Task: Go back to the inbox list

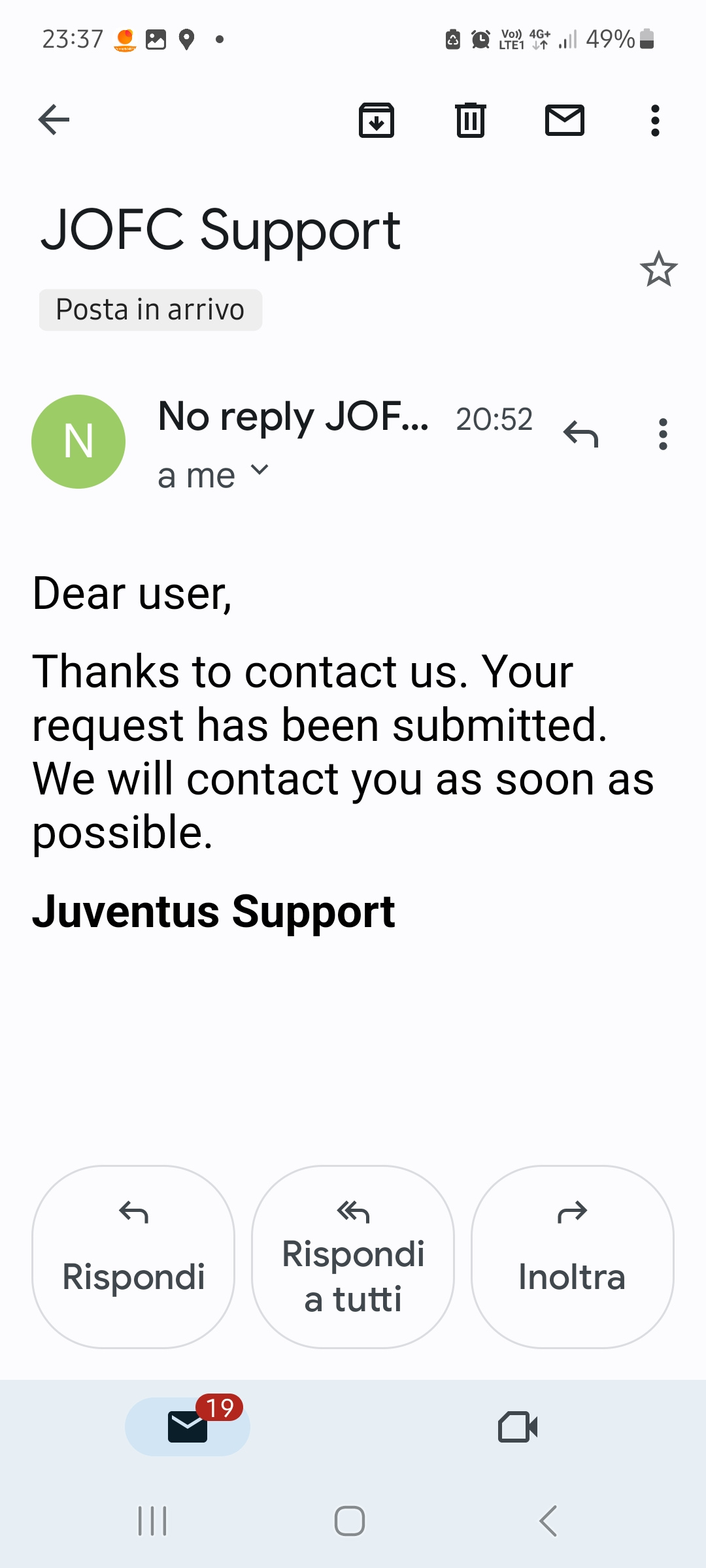Action: (x=54, y=120)
